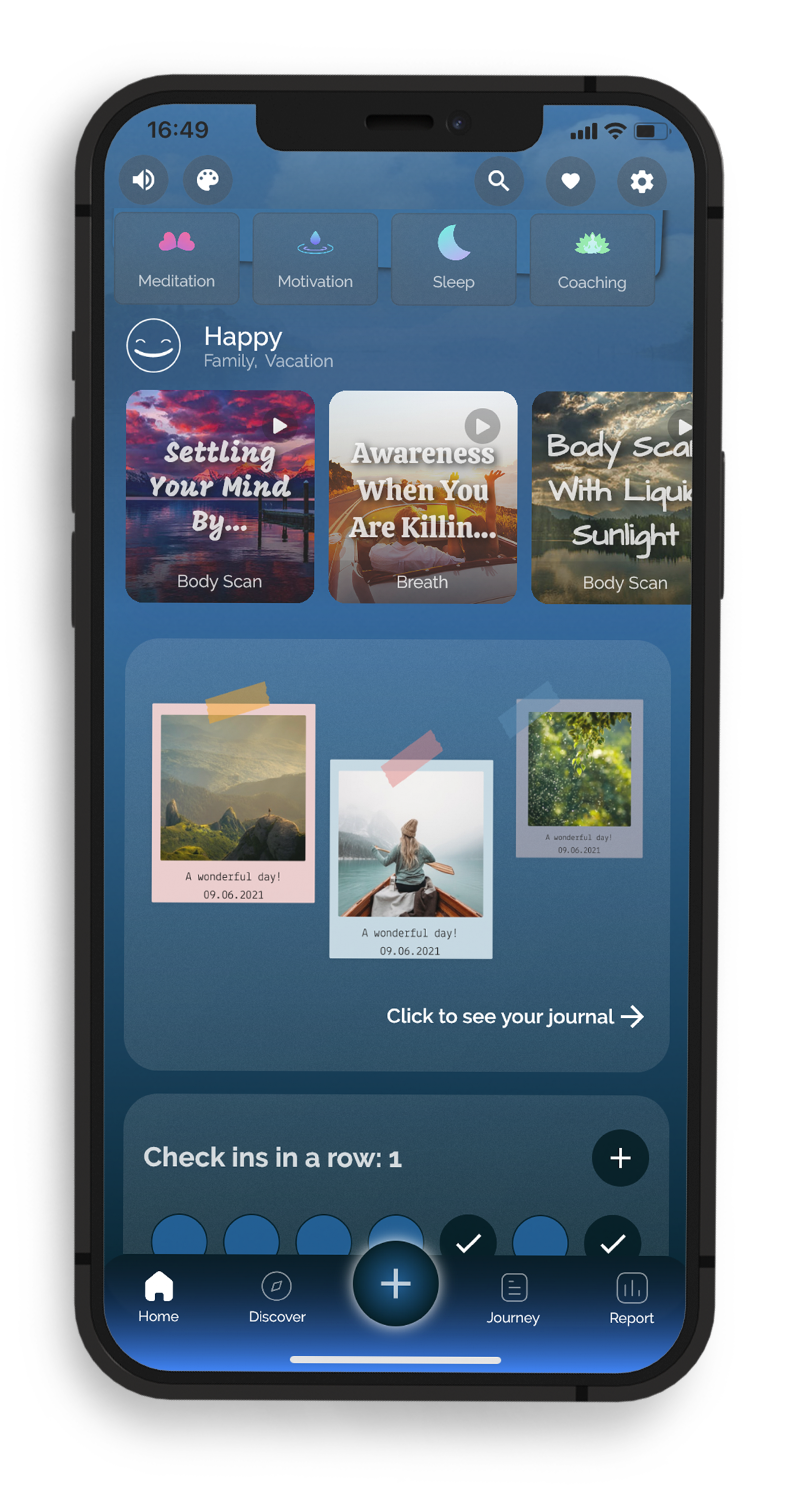
Task: Add a check-in with the plus button
Action: 620,1158
